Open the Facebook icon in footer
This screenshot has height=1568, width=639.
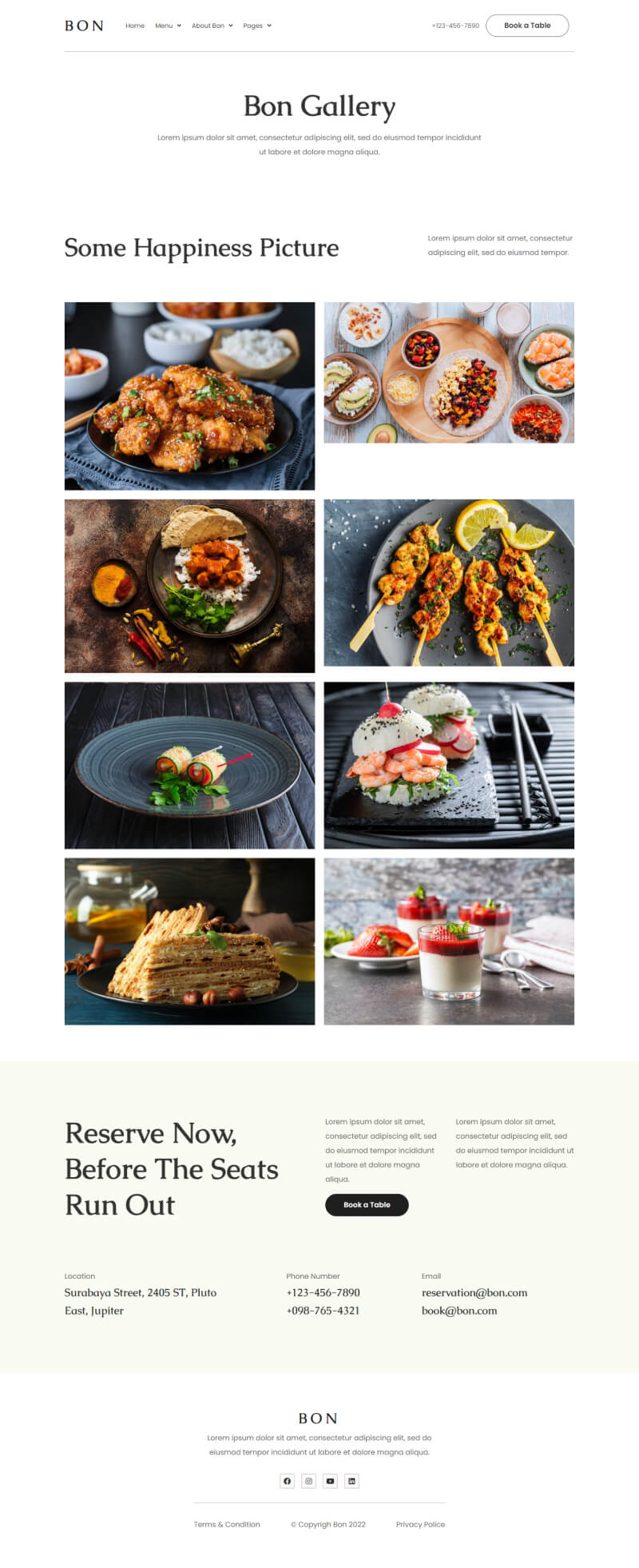(x=288, y=1481)
